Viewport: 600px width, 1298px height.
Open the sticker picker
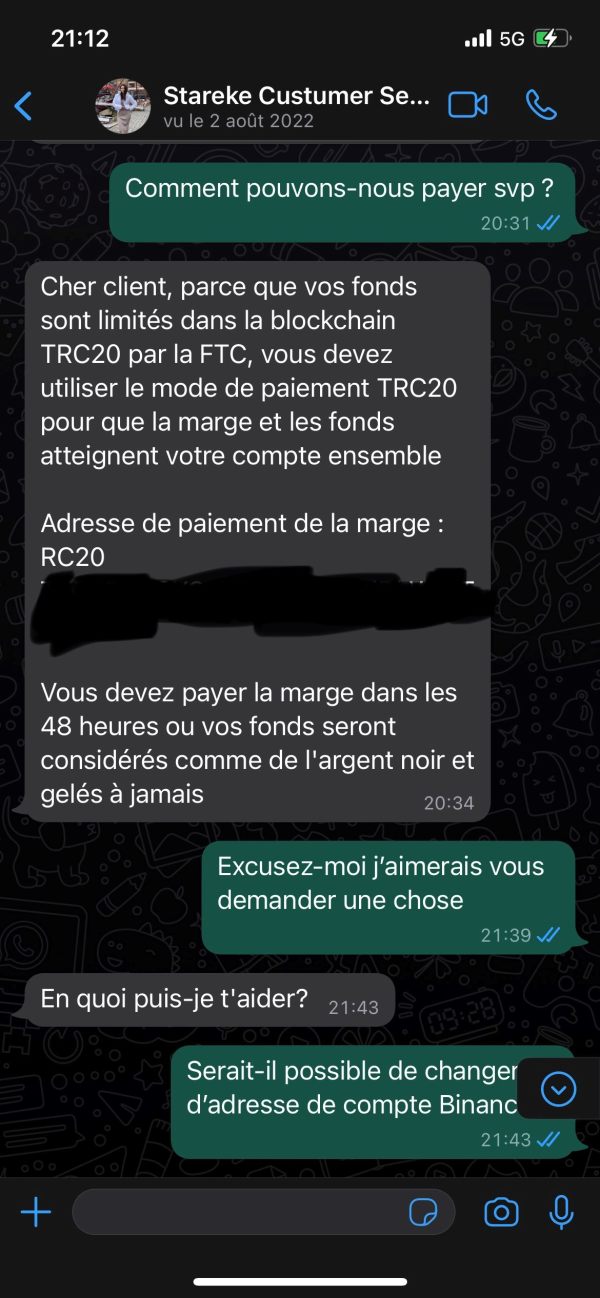click(424, 1213)
